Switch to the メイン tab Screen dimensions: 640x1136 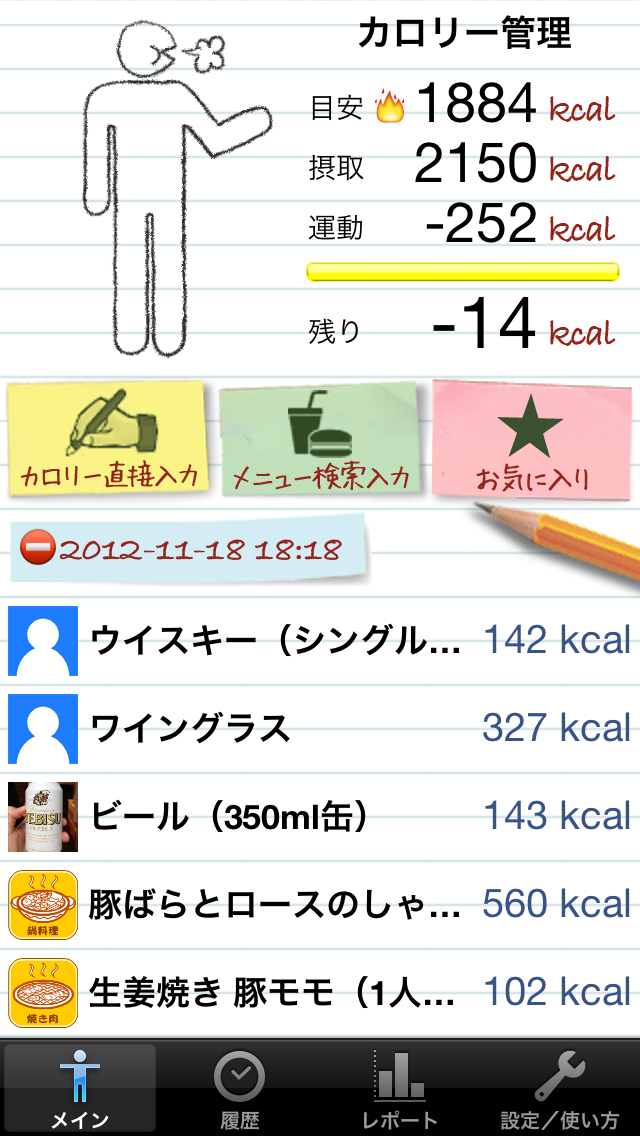[x=80, y=1088]
